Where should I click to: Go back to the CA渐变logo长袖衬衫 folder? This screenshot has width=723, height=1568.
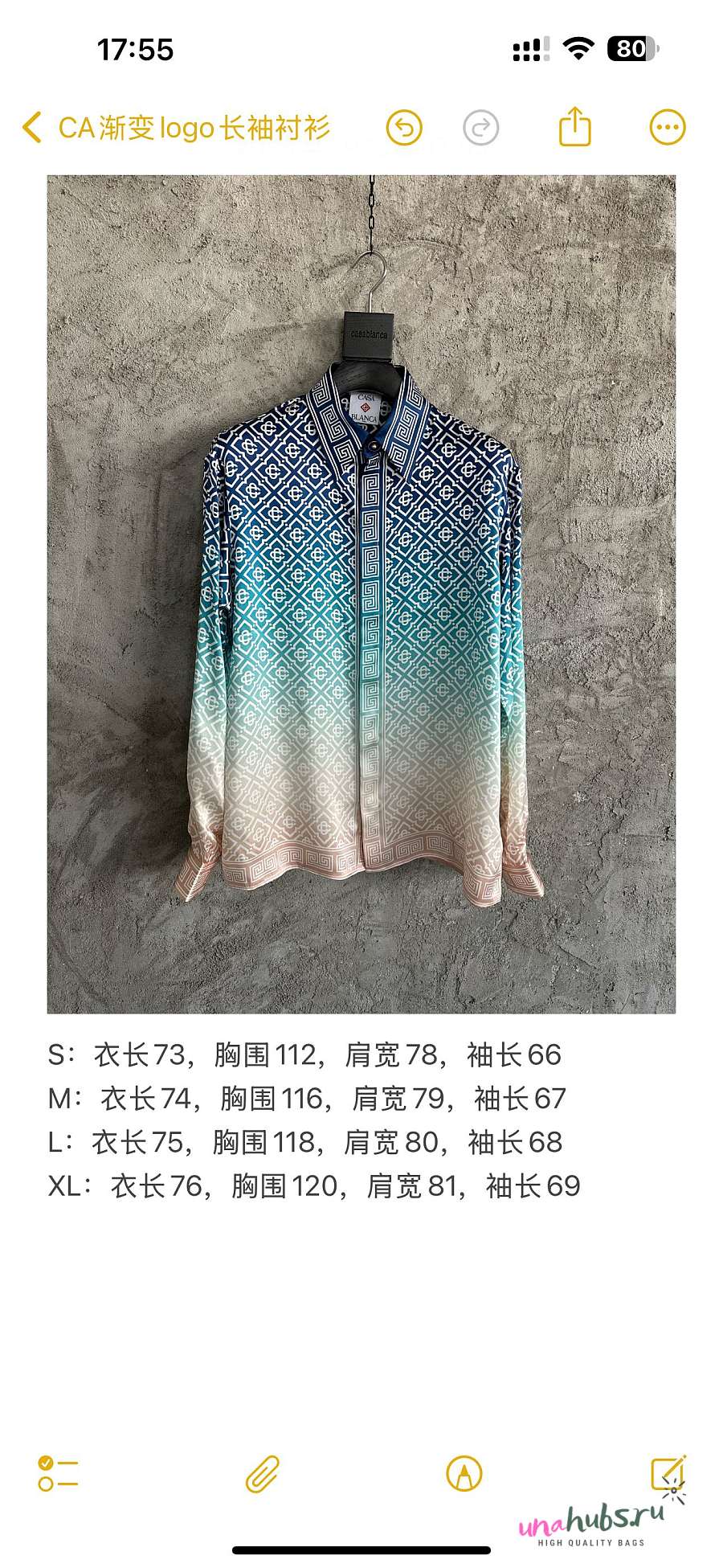tap(176, 128)
